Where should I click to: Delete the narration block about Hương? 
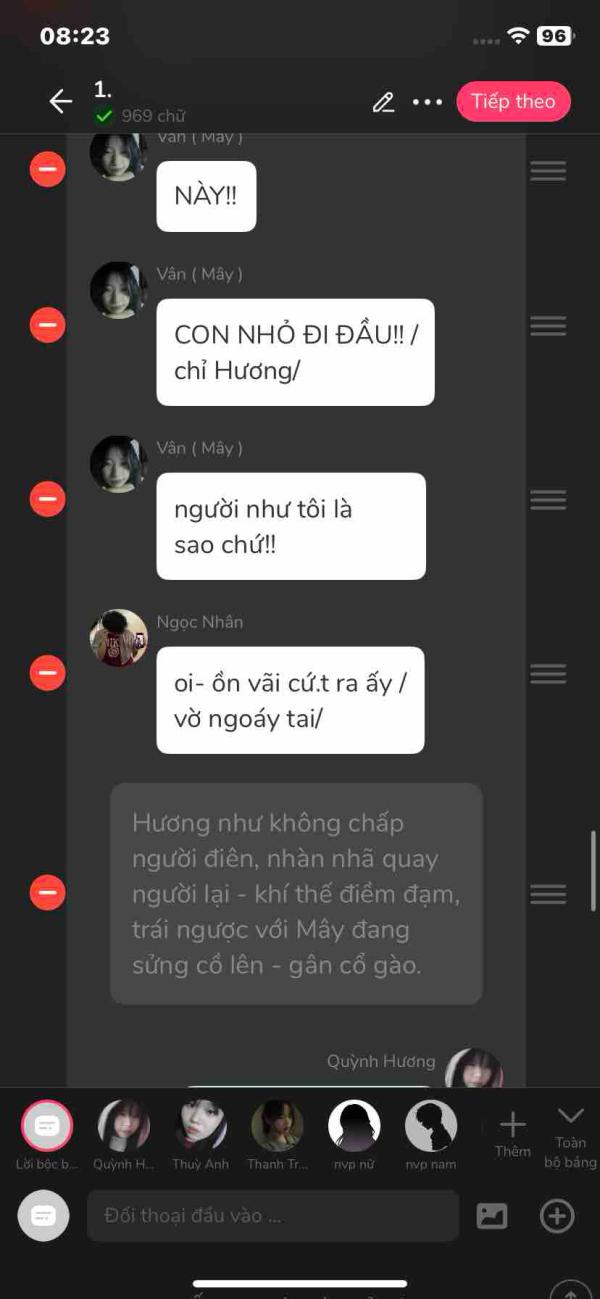click(47, 892)
